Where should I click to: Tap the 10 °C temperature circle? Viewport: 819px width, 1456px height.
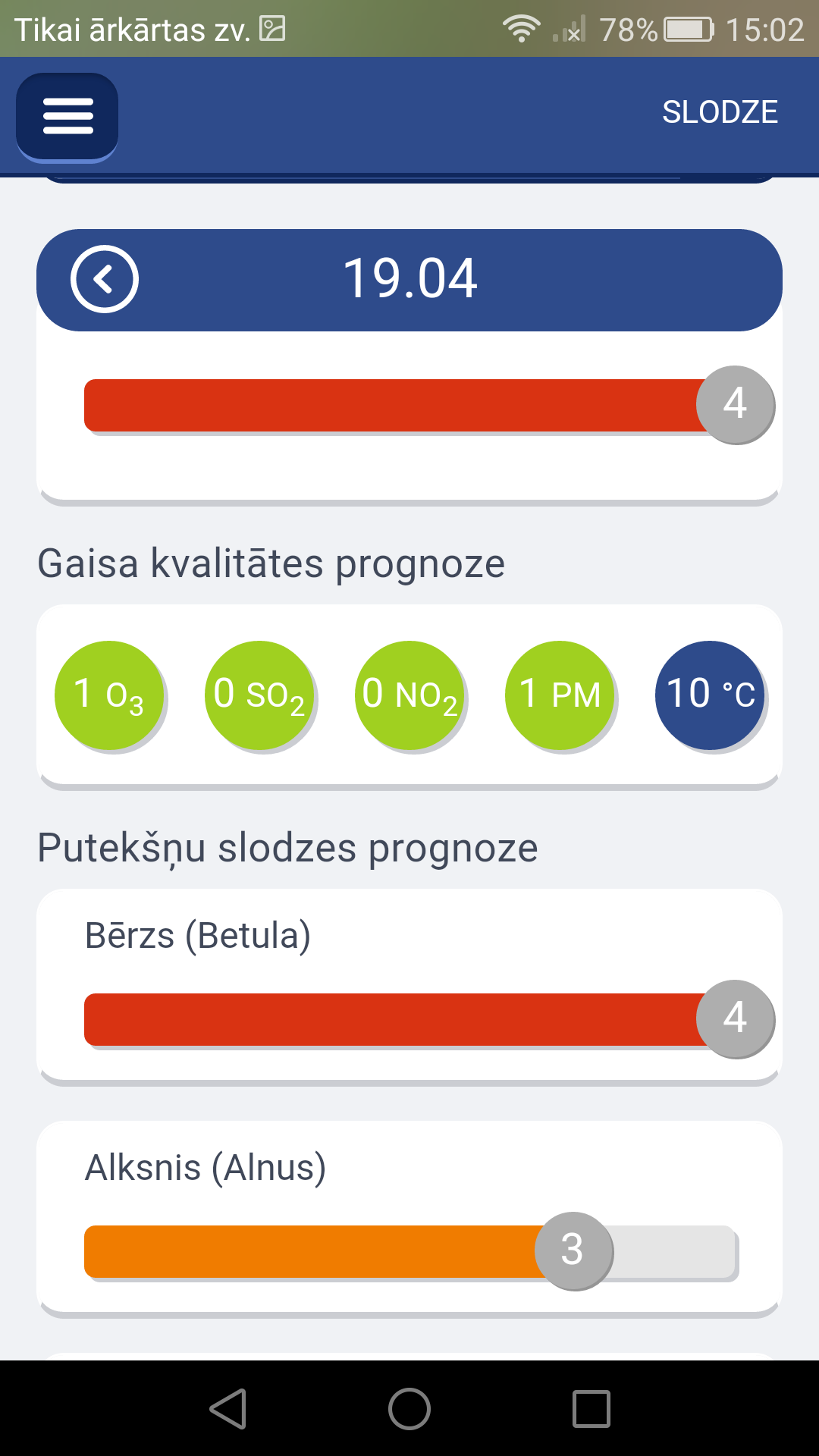point(710,695)
